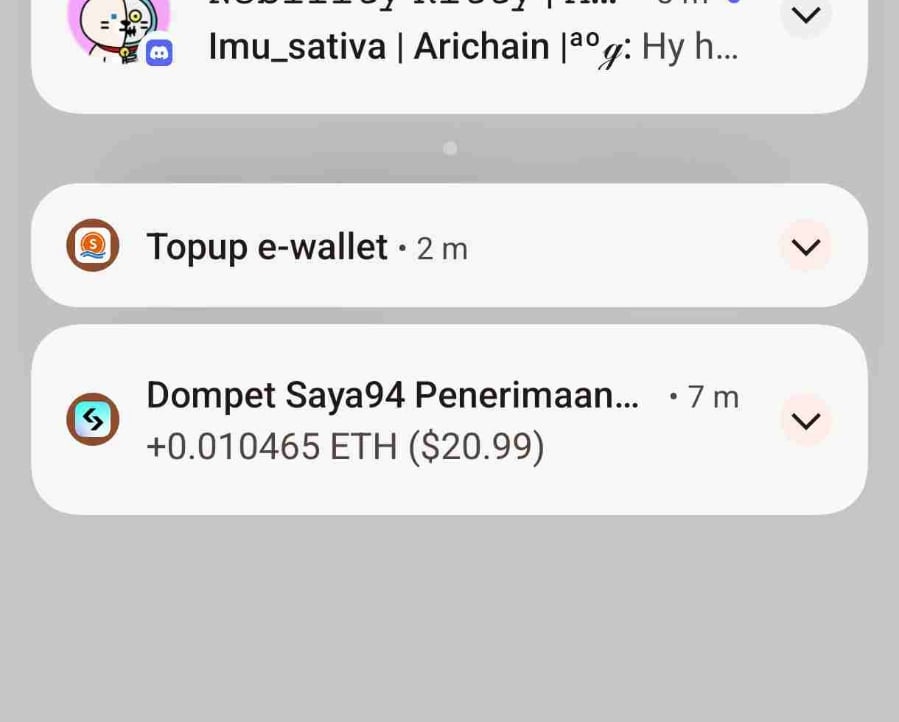This screenshot has height=722, width=899.
Task: Expand the Discord notification from Imu_sativa
Action: [805, 15]
